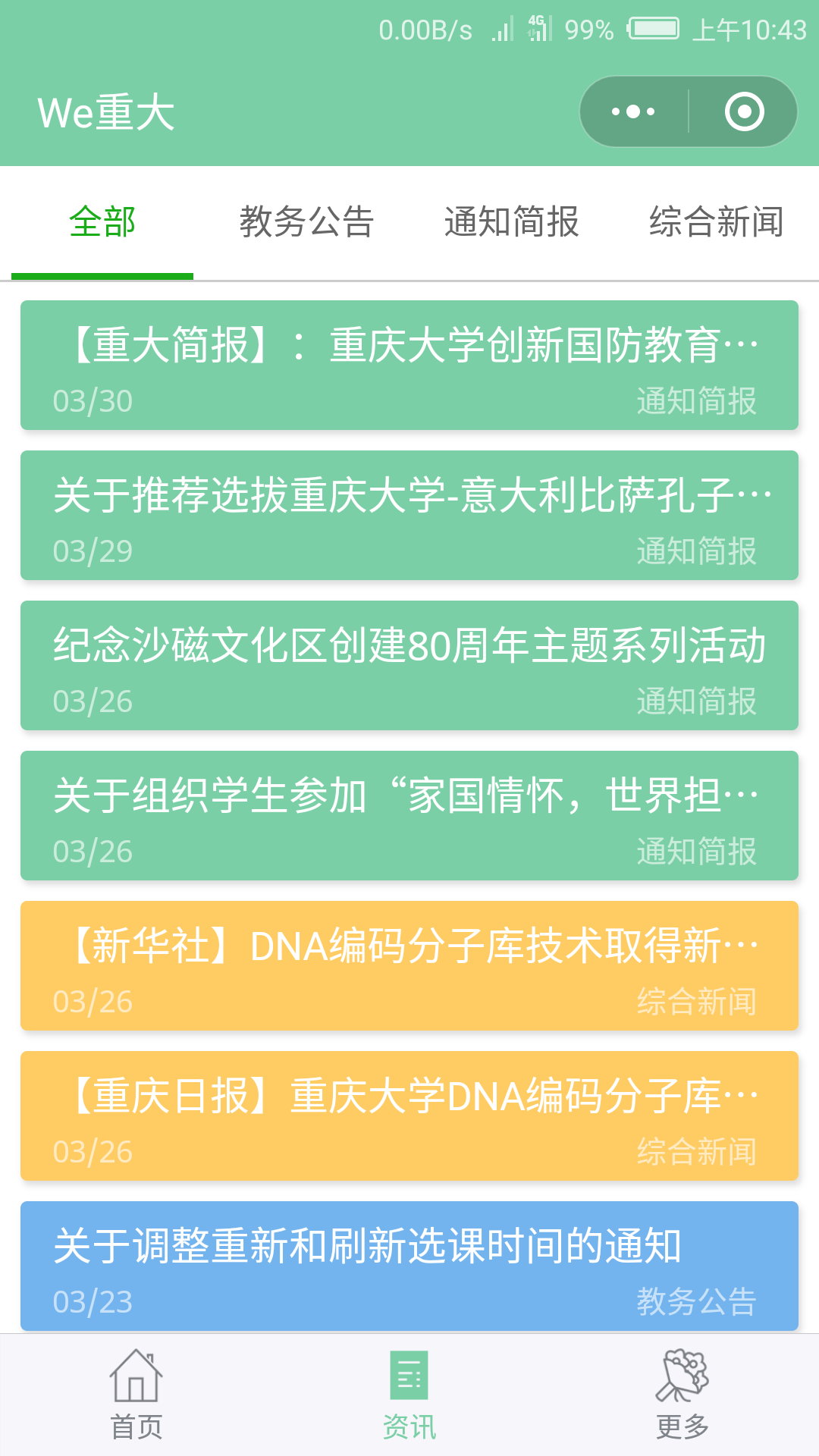Open 【重大简报】重庆大学创新国防教育 article
The image size is (819, 1456).
click(x=409, y=366)
